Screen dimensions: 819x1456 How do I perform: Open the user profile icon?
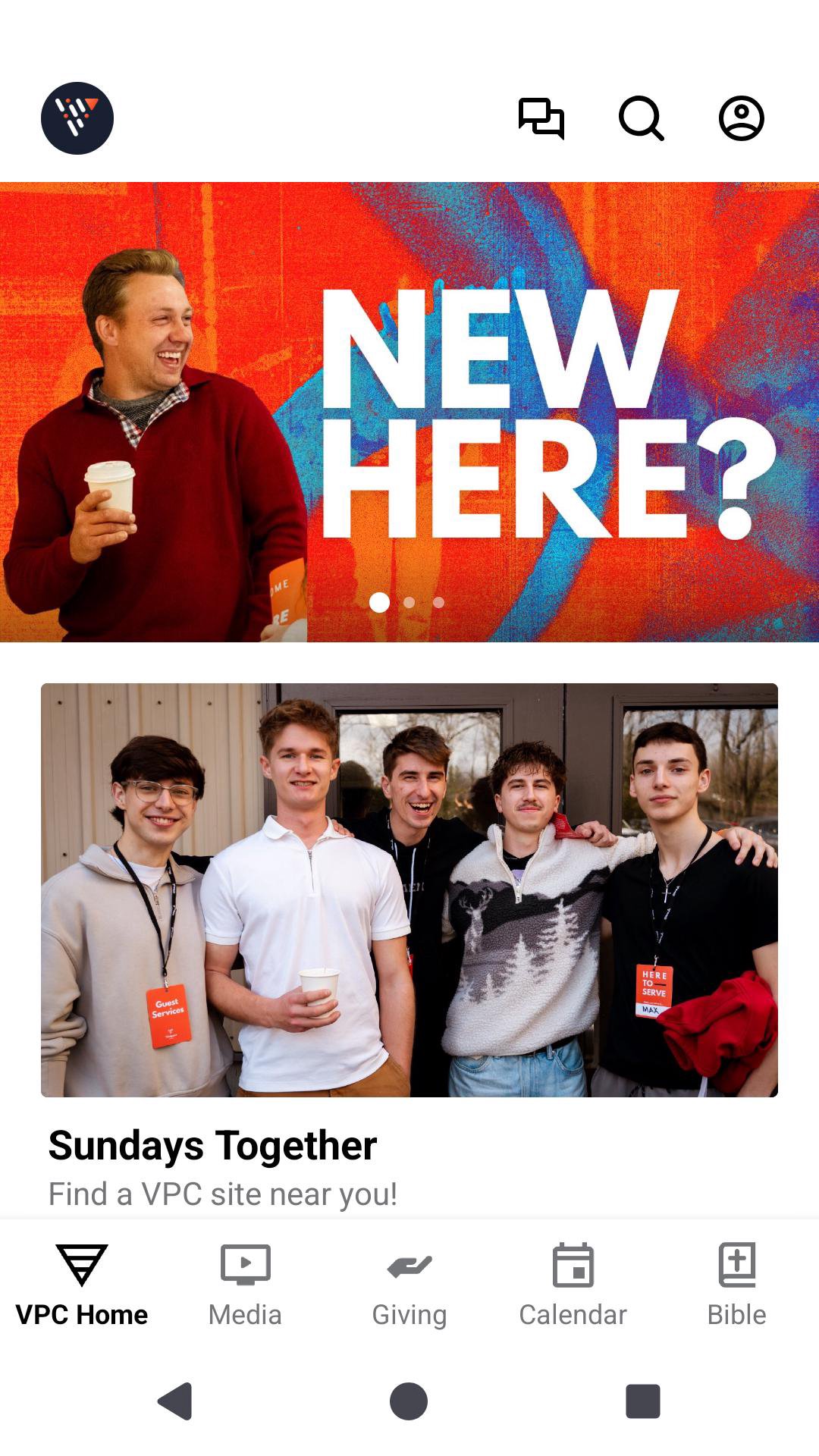pos(741,118)
